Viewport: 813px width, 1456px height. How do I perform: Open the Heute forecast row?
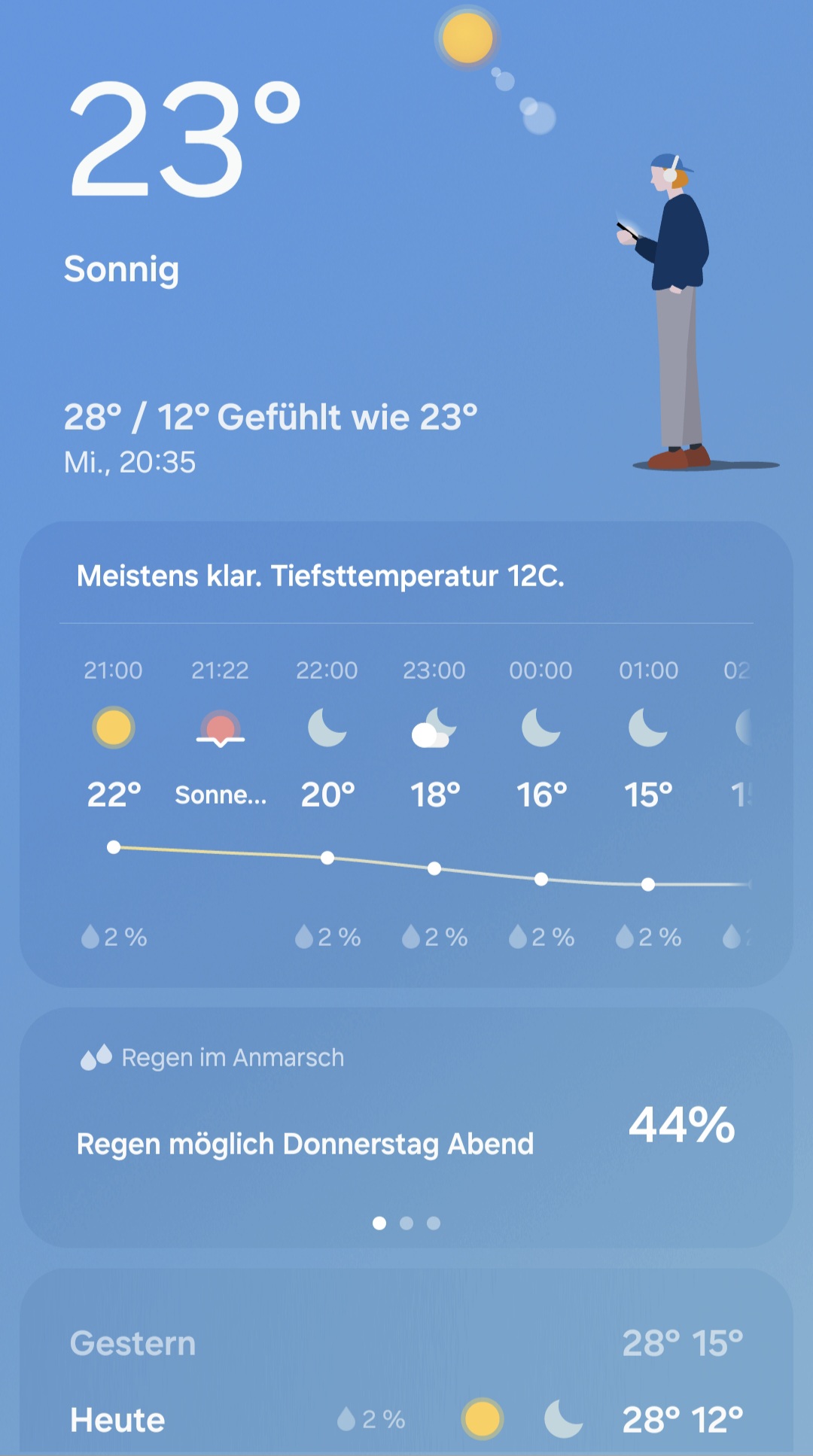pos(406,1420)
